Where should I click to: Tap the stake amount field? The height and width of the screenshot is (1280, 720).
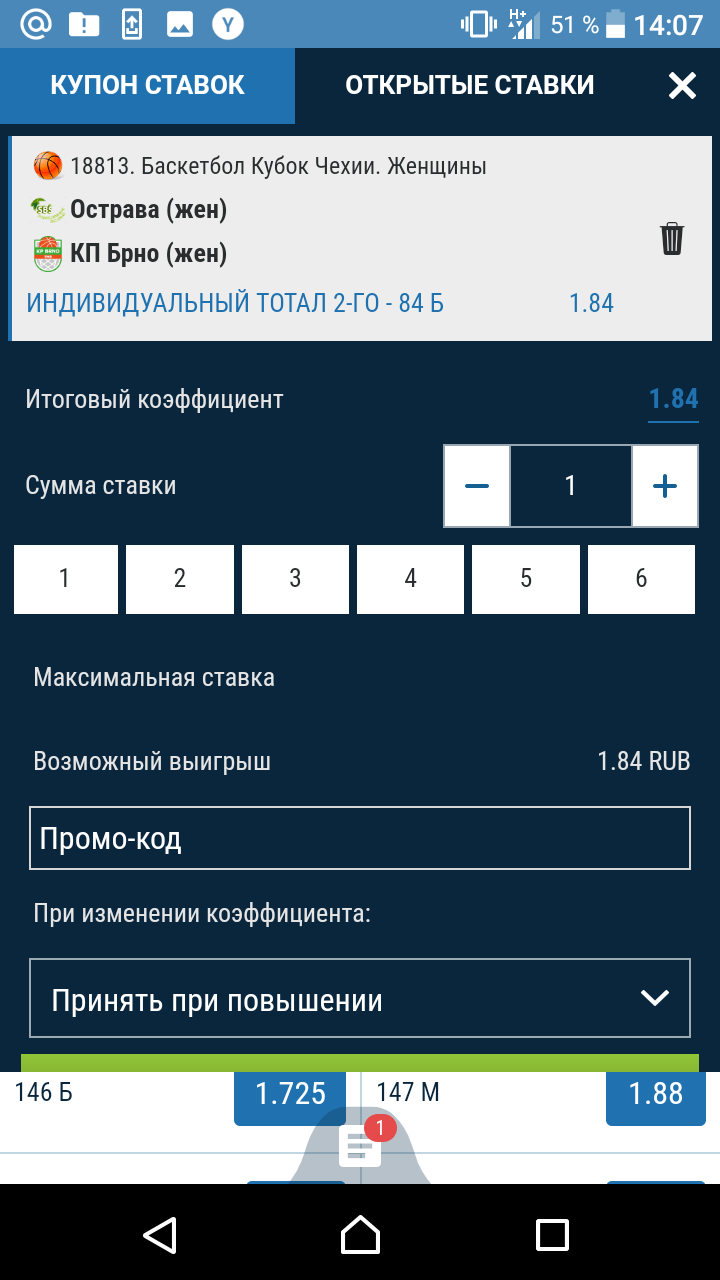pos(570,486)
